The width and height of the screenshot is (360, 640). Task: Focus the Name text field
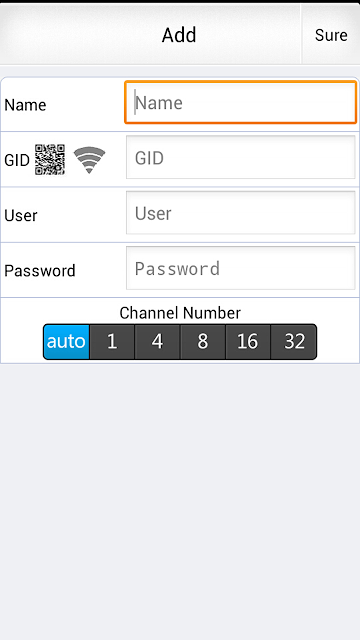point(240,102)
